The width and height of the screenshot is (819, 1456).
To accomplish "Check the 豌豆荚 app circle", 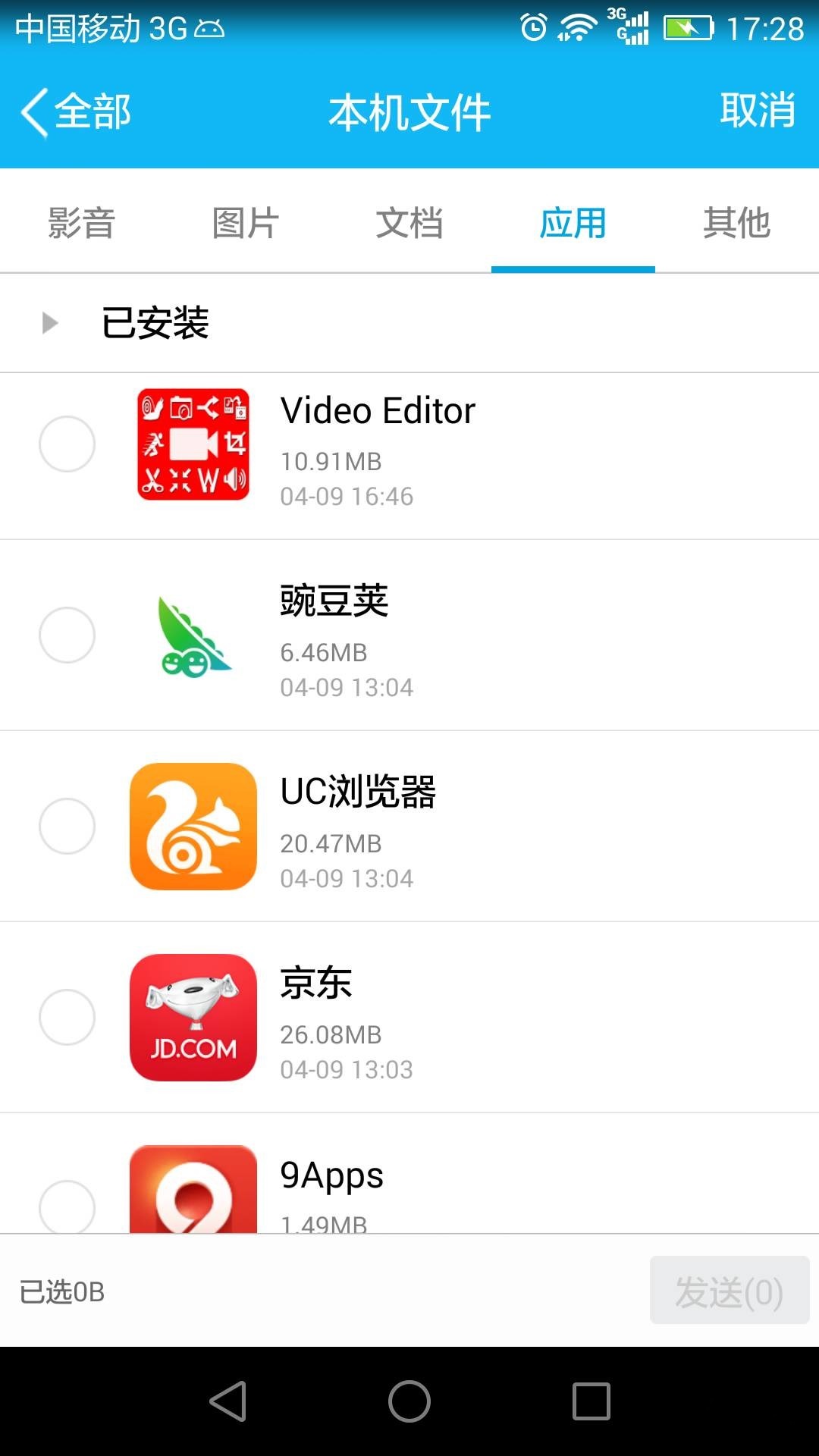I will 67,635.
